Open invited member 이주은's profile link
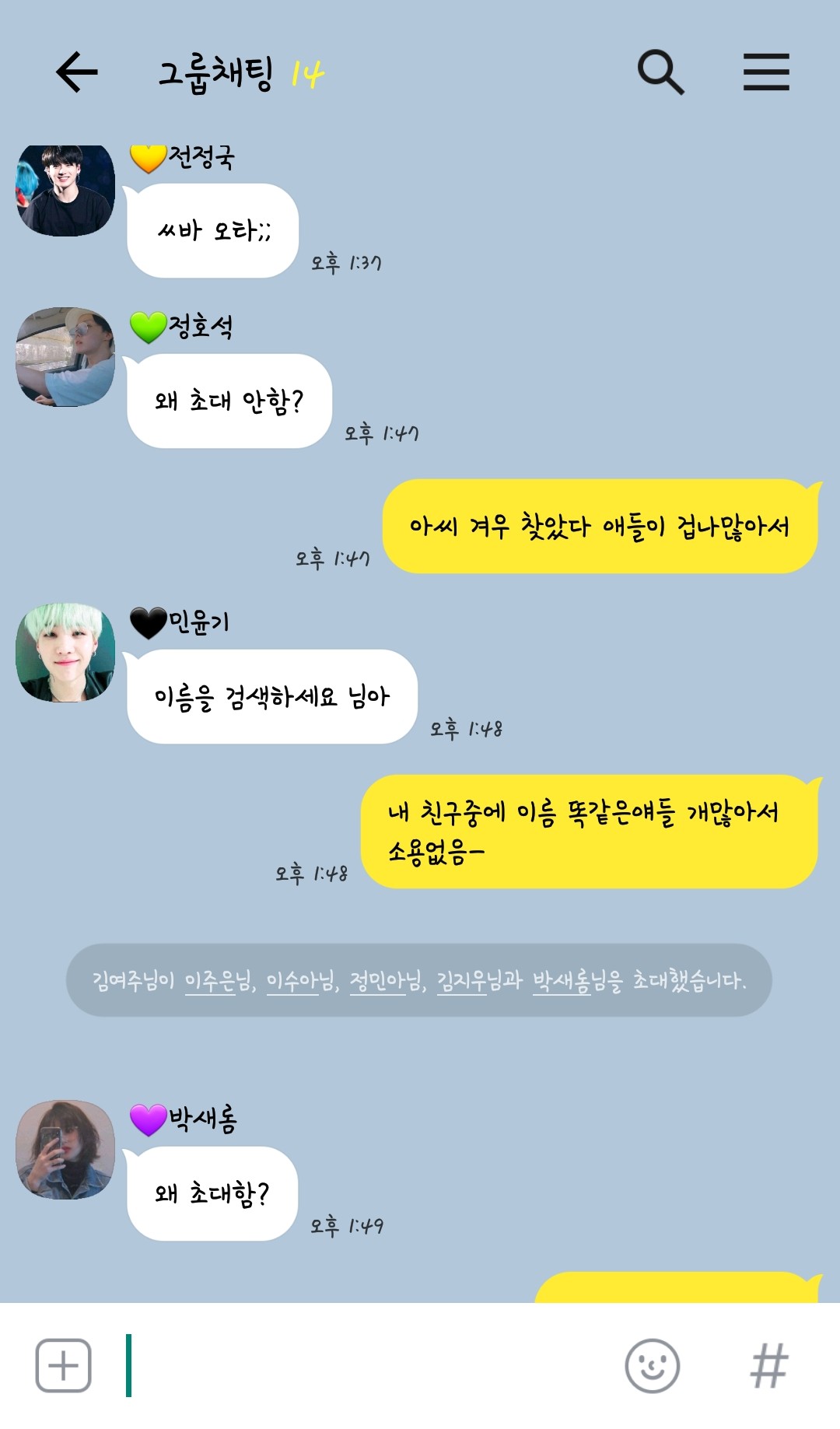This screenshot has height=1429, width=840. [210, 981]
